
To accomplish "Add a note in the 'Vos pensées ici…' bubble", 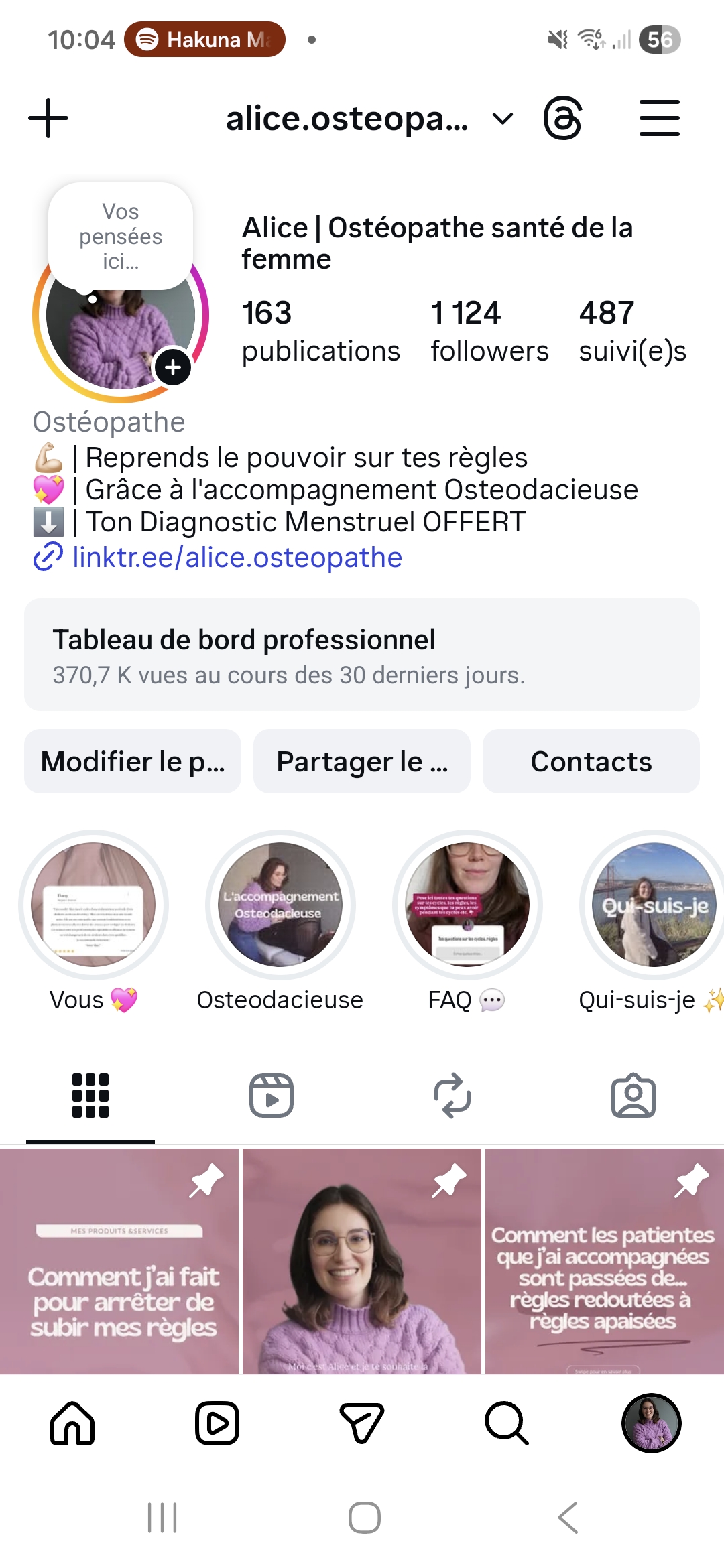I will coord(121,236).
